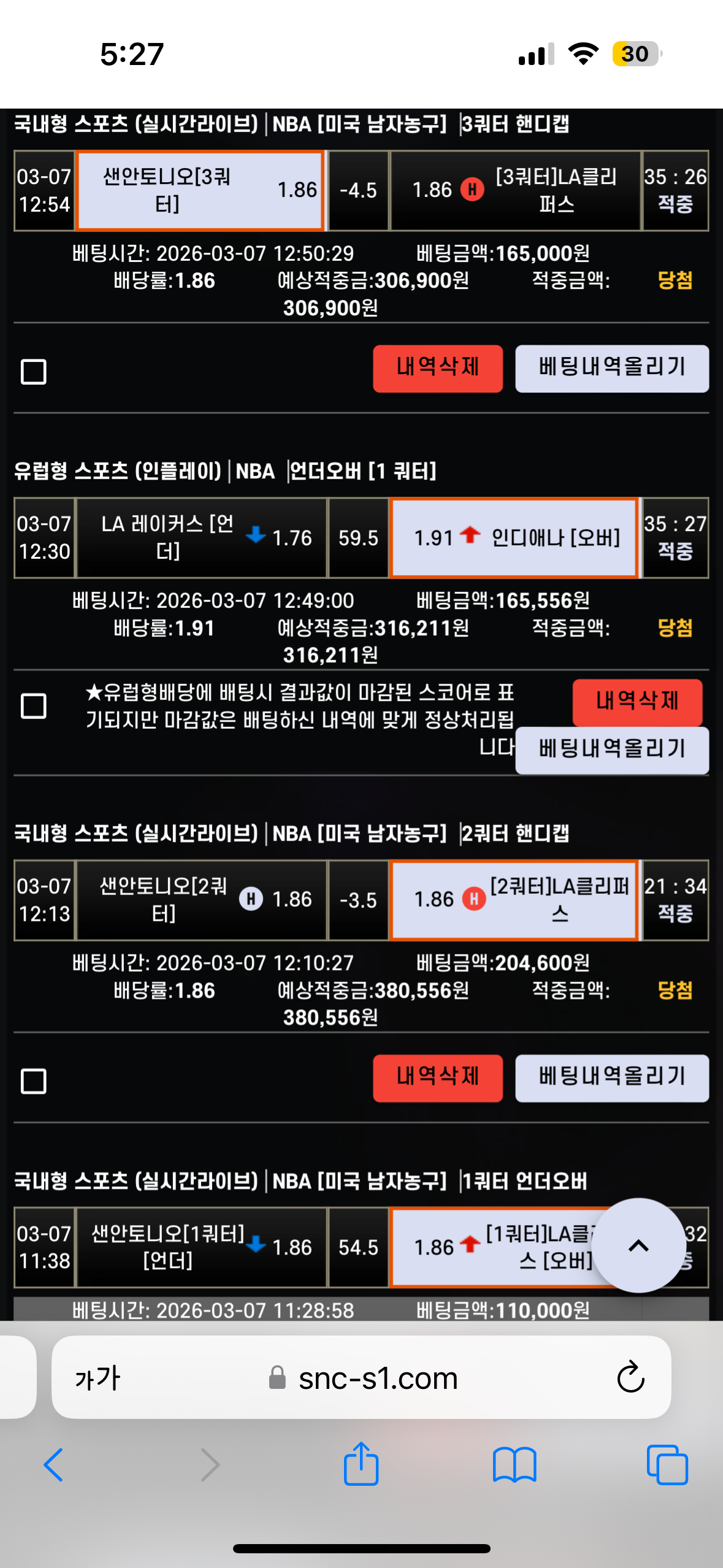Tap 베팅내역올리기 for the 2쿼터 핸디캡 bet

pyautogui.click(x=611, y=1077)
